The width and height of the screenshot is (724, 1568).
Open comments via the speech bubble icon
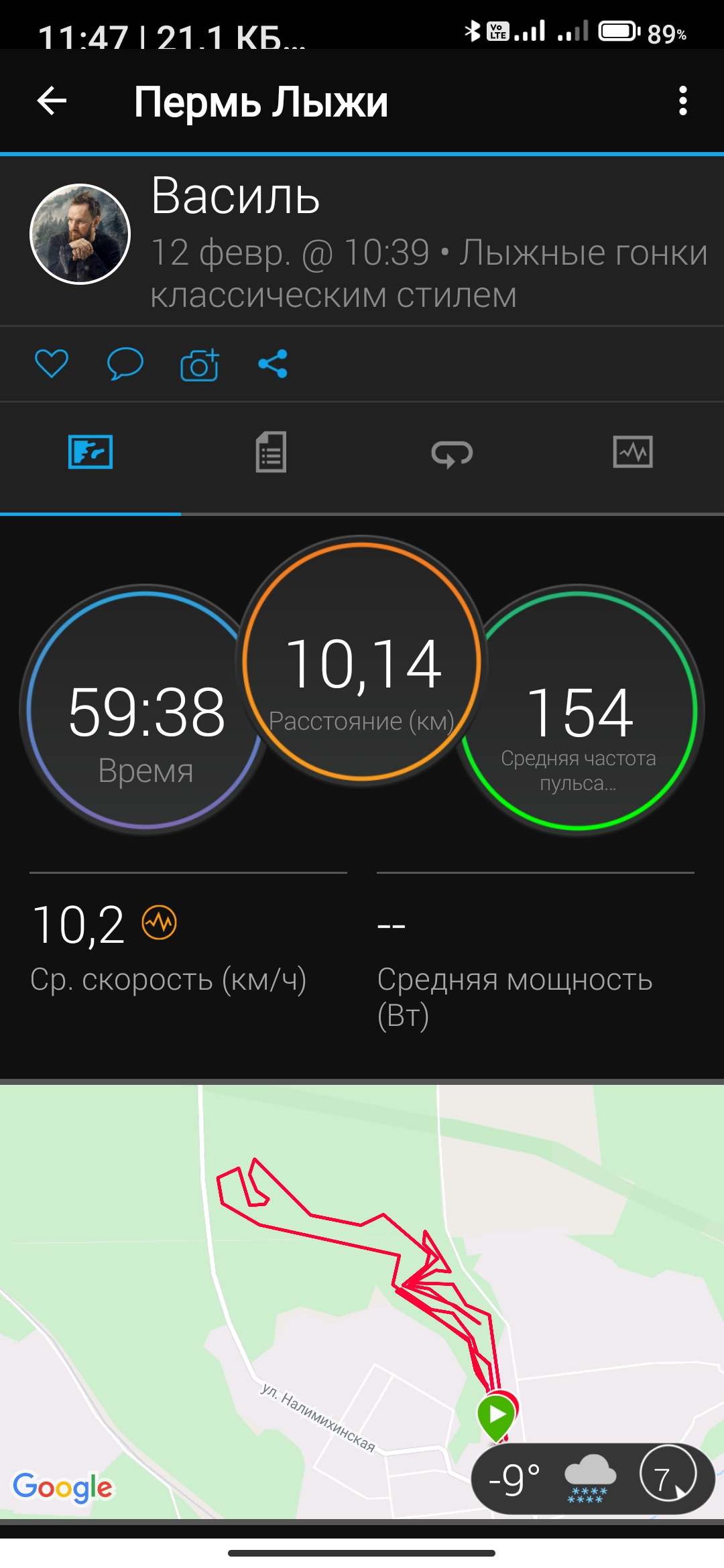tap(125, 364)
